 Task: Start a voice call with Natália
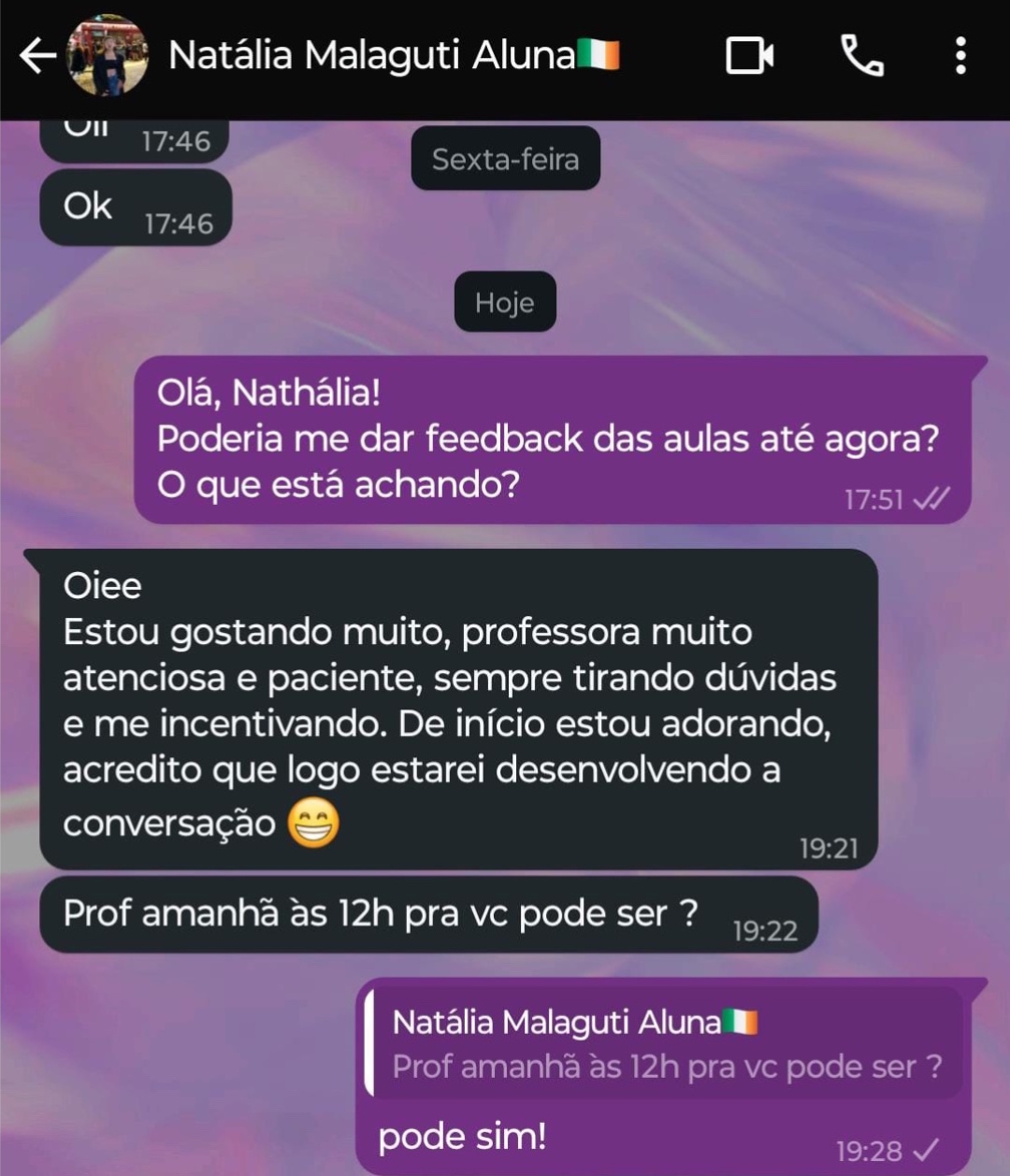point(861,56)
